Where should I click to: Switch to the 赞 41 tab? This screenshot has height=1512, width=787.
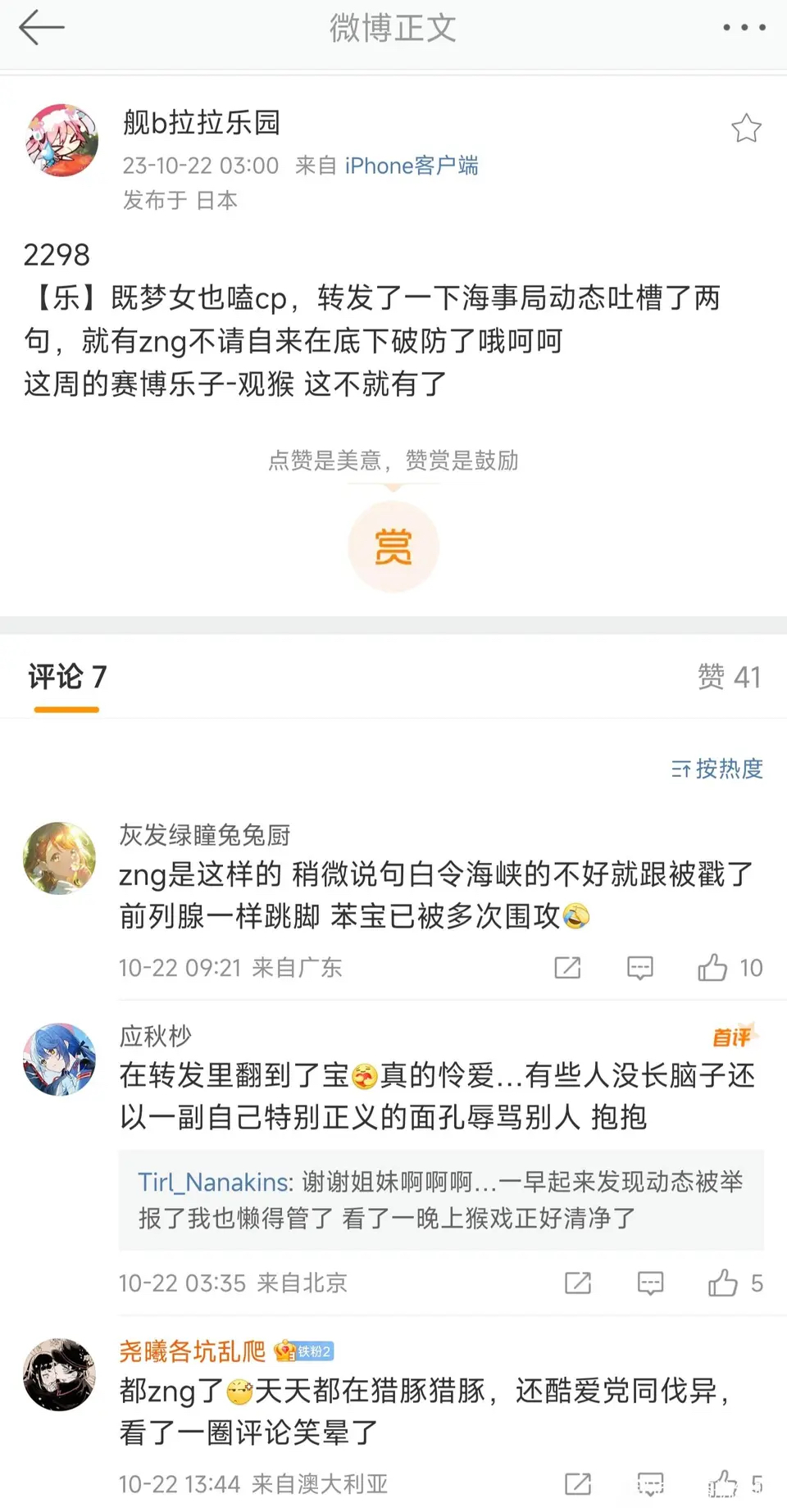(x=729, y=678)
